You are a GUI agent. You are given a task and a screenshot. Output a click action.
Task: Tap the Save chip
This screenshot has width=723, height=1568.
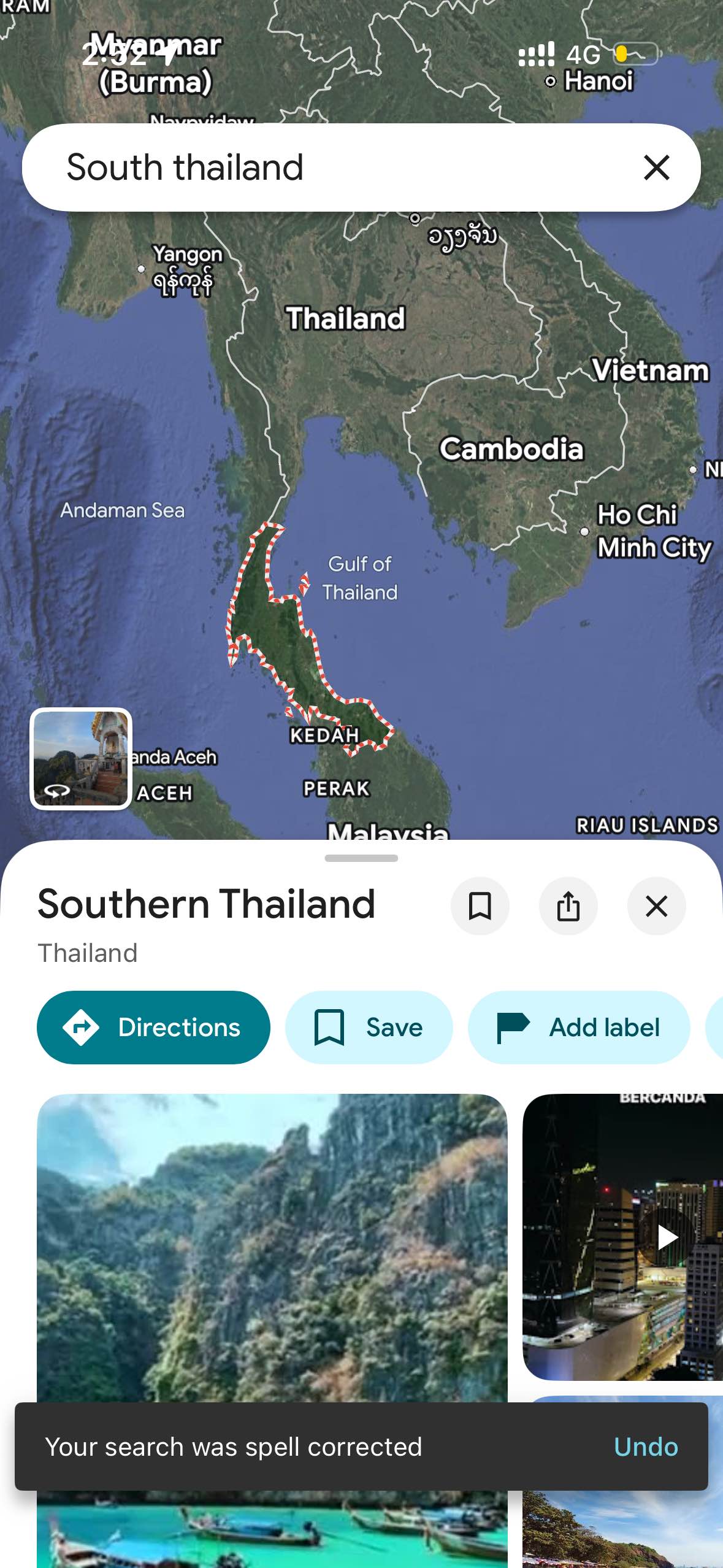pos(369,1028)
